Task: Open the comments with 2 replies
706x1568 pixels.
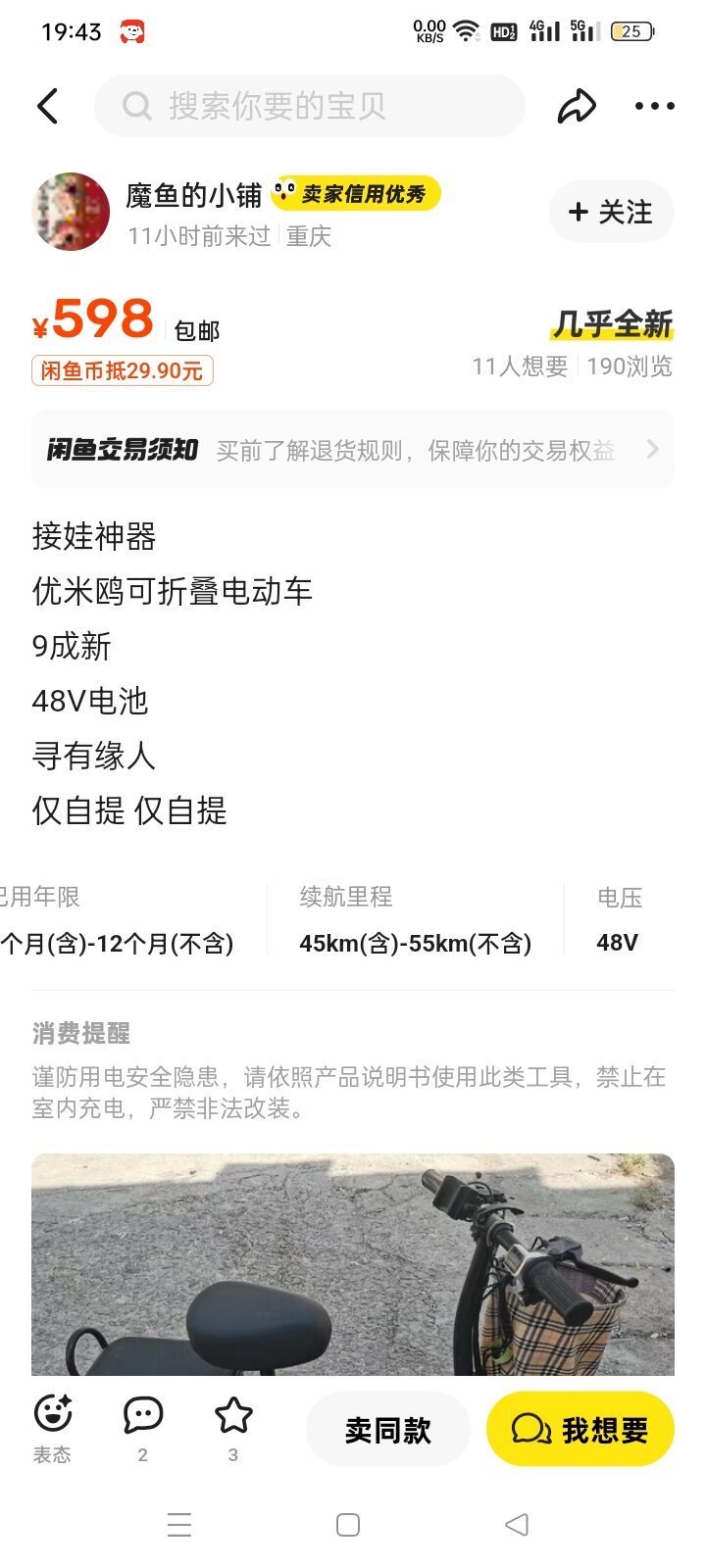Action: pyautogui.click(x=143, y=1429)
